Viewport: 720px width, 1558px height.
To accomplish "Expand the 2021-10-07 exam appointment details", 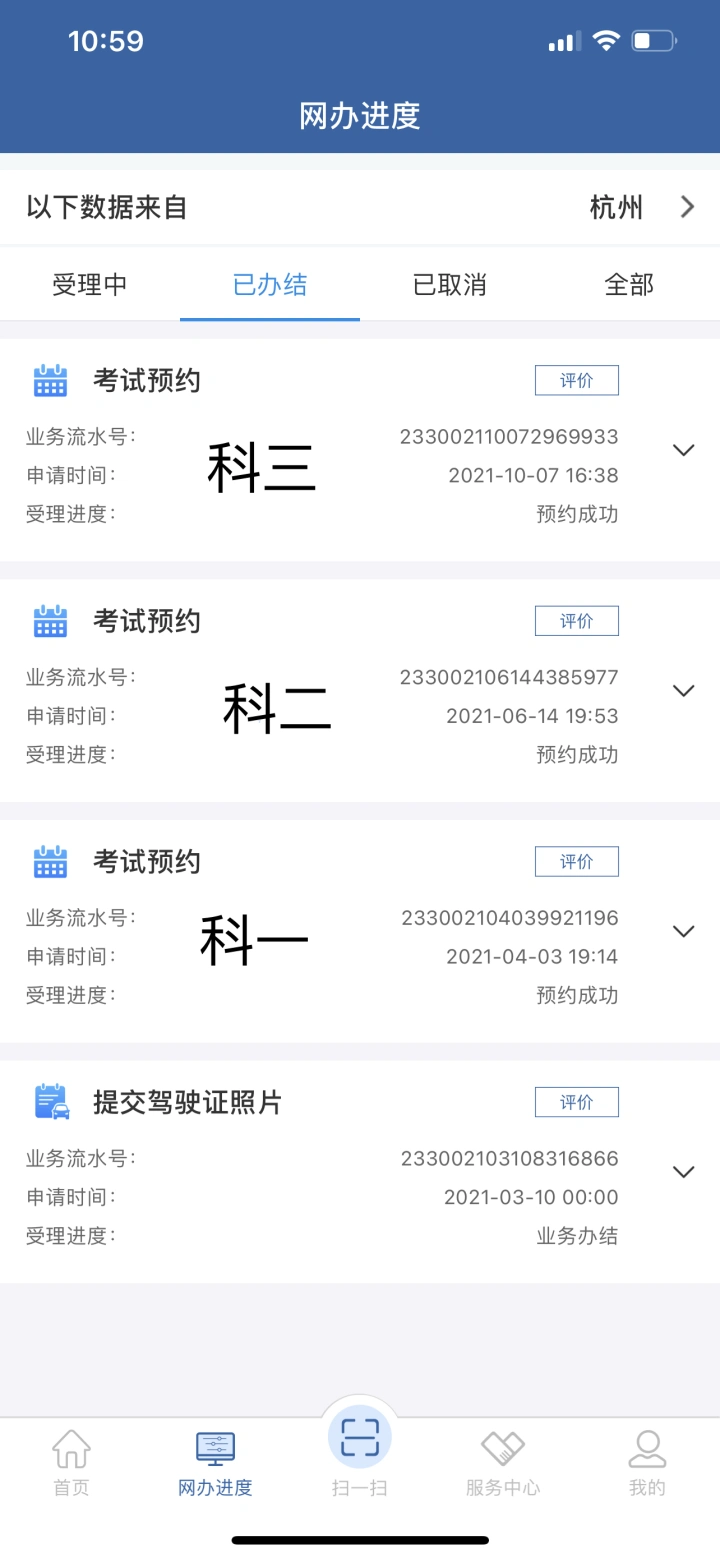I will point(684,450).
